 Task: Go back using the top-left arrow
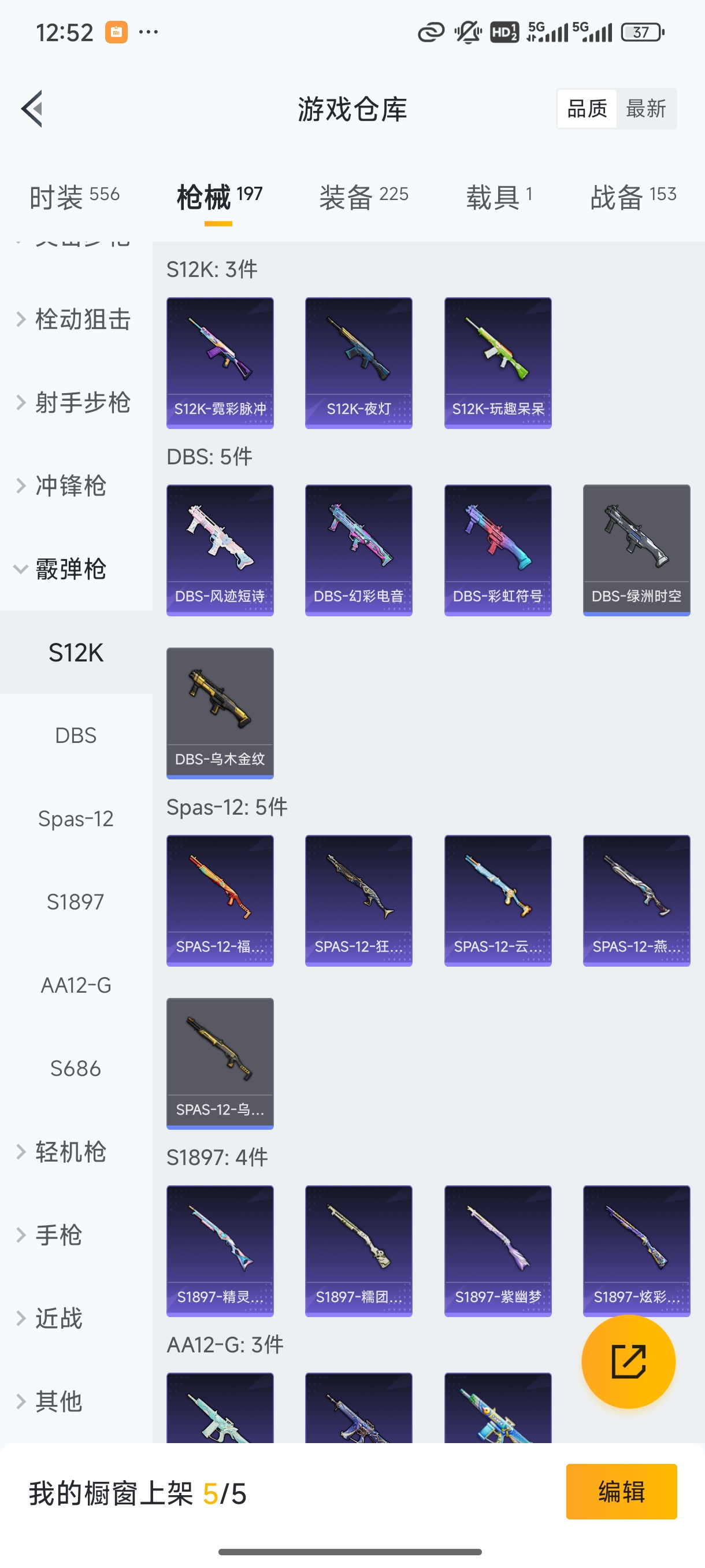(x=32, y=109)
